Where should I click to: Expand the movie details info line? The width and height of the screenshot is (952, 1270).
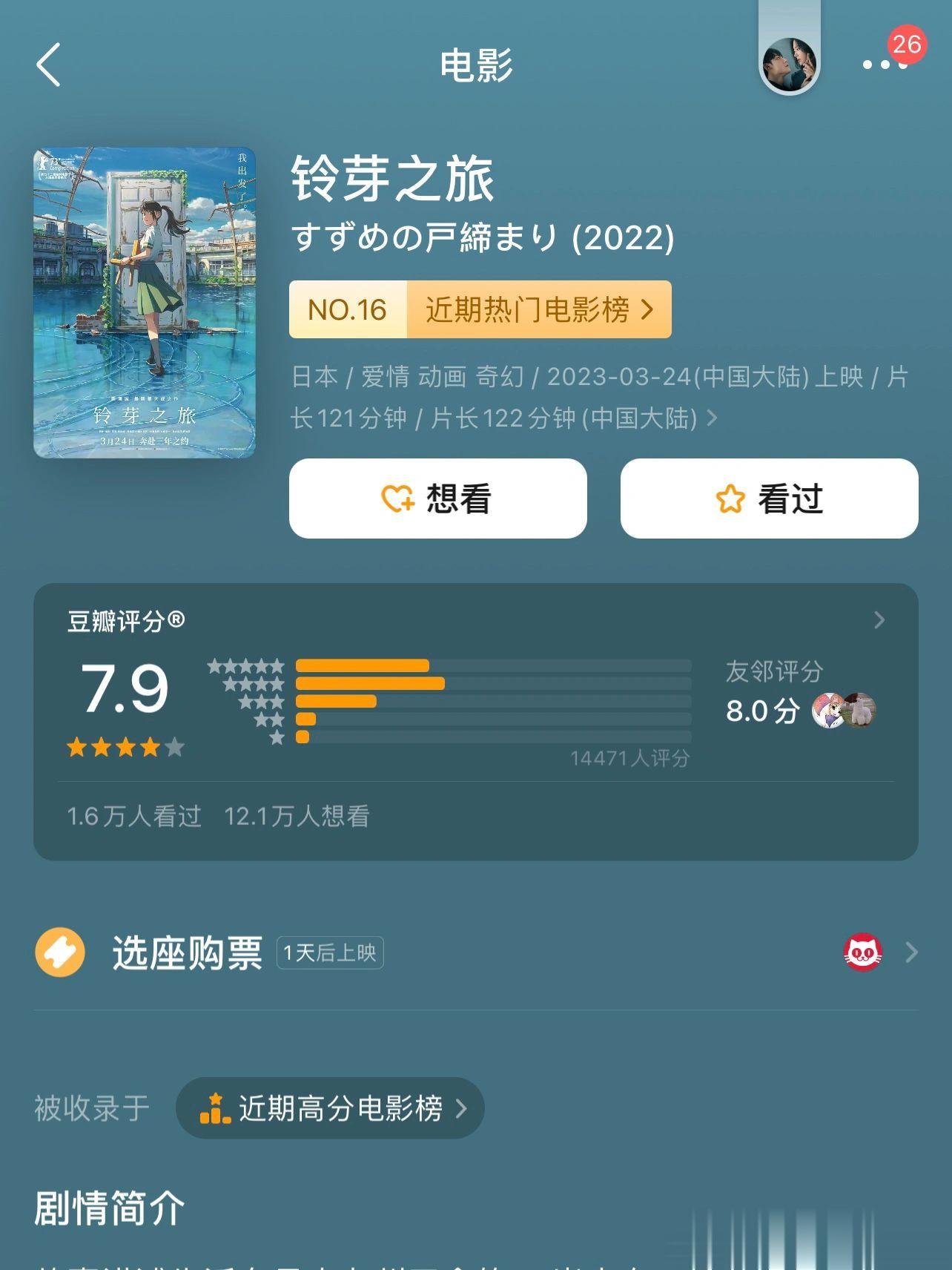tap(711, 418)
